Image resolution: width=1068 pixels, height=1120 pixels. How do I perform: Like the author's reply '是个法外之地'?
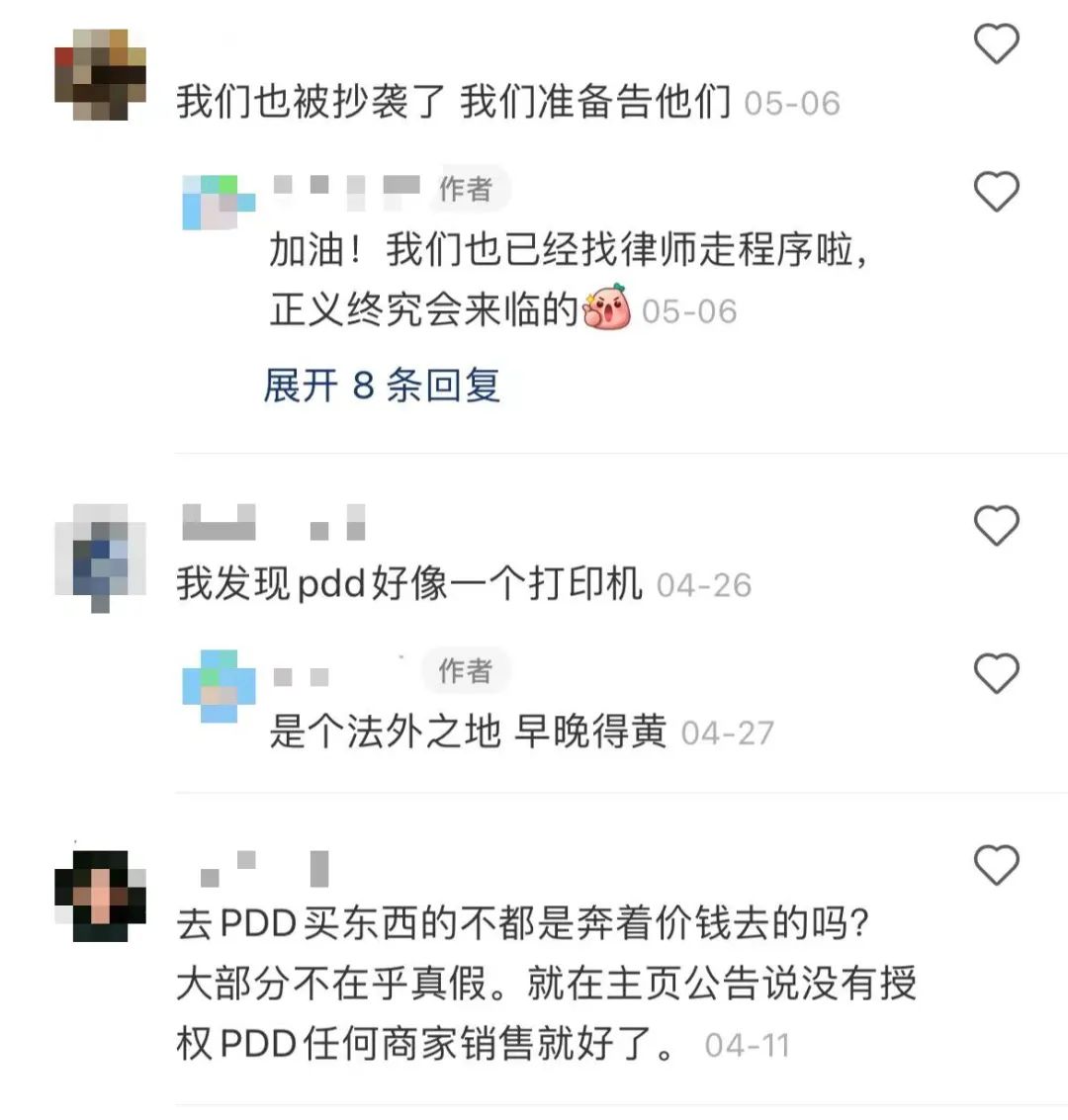[996, 674]
